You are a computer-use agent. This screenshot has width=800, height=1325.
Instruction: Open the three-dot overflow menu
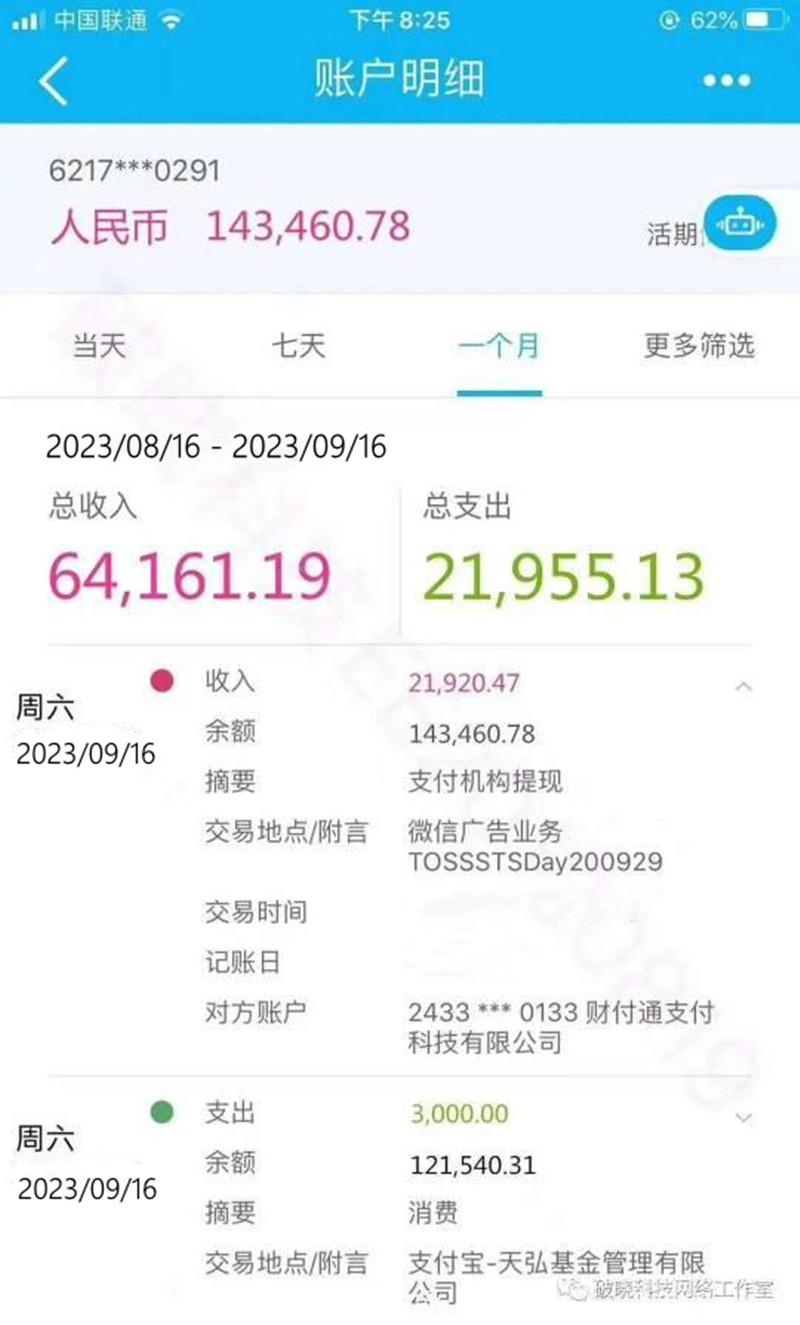[726, 81]
